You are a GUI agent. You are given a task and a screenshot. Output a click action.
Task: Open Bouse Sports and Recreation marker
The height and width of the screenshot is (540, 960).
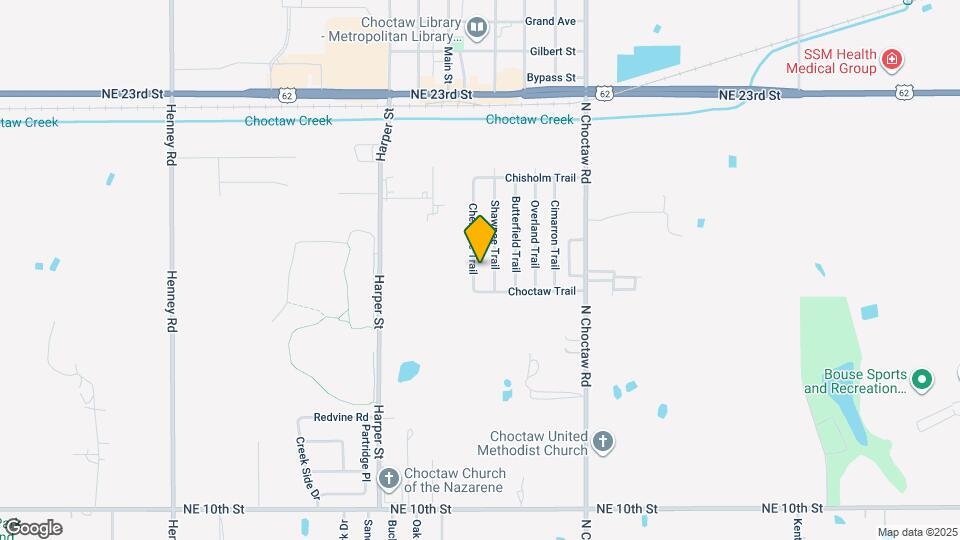[923, 380]
